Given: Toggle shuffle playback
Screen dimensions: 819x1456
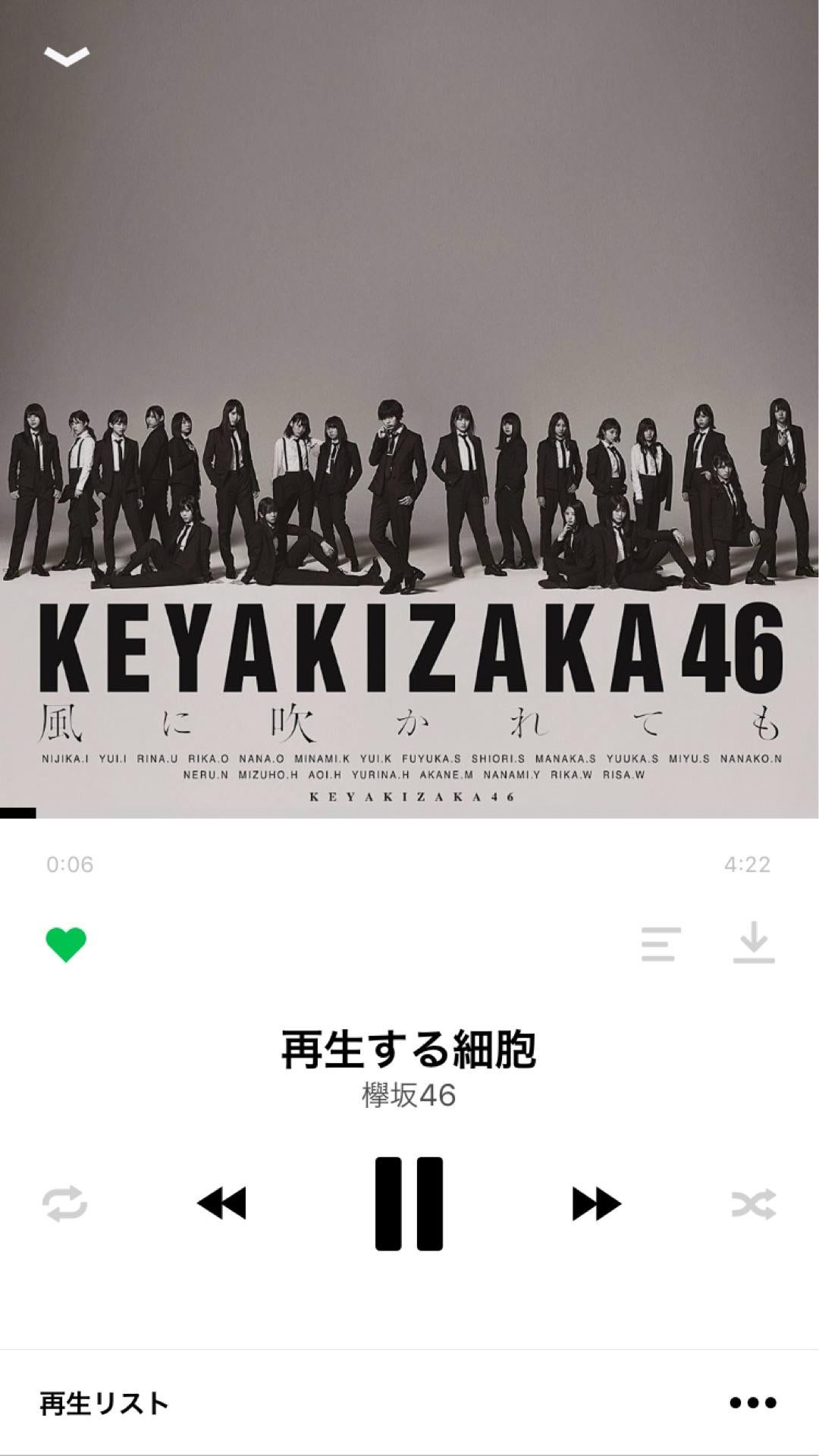Looking at the screenshot, I should 753,1203.
